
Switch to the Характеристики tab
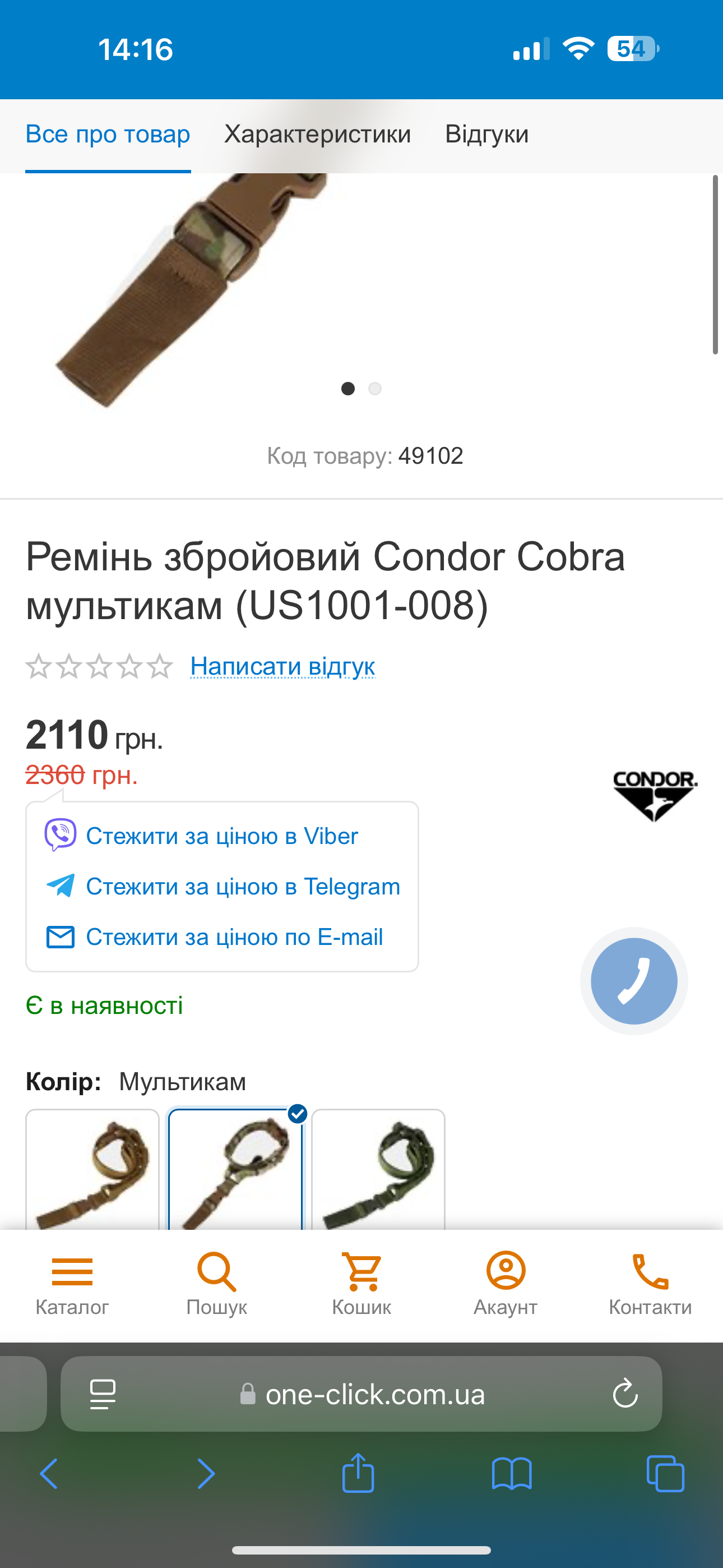[x=317, y=135]
